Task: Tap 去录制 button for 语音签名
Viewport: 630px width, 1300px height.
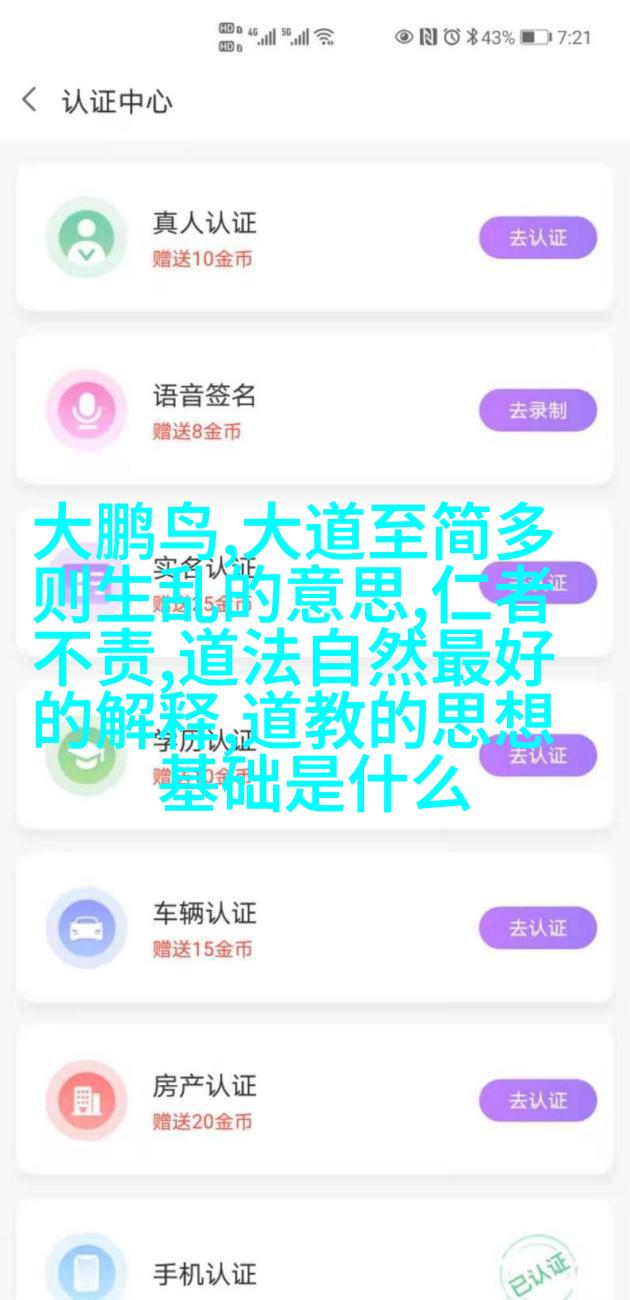Action: pyautogui.click(x=538, y=410)
